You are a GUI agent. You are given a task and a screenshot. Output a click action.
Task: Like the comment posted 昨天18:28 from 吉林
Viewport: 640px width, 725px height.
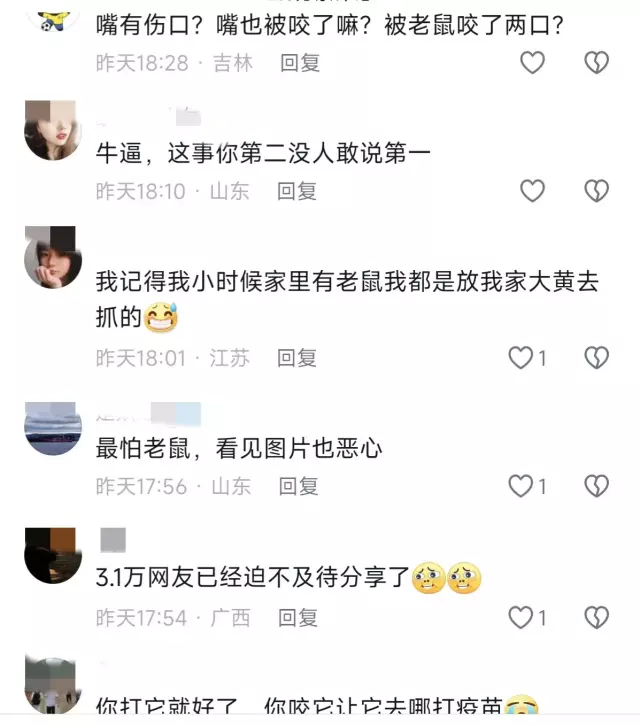click(x=532, y=63)
